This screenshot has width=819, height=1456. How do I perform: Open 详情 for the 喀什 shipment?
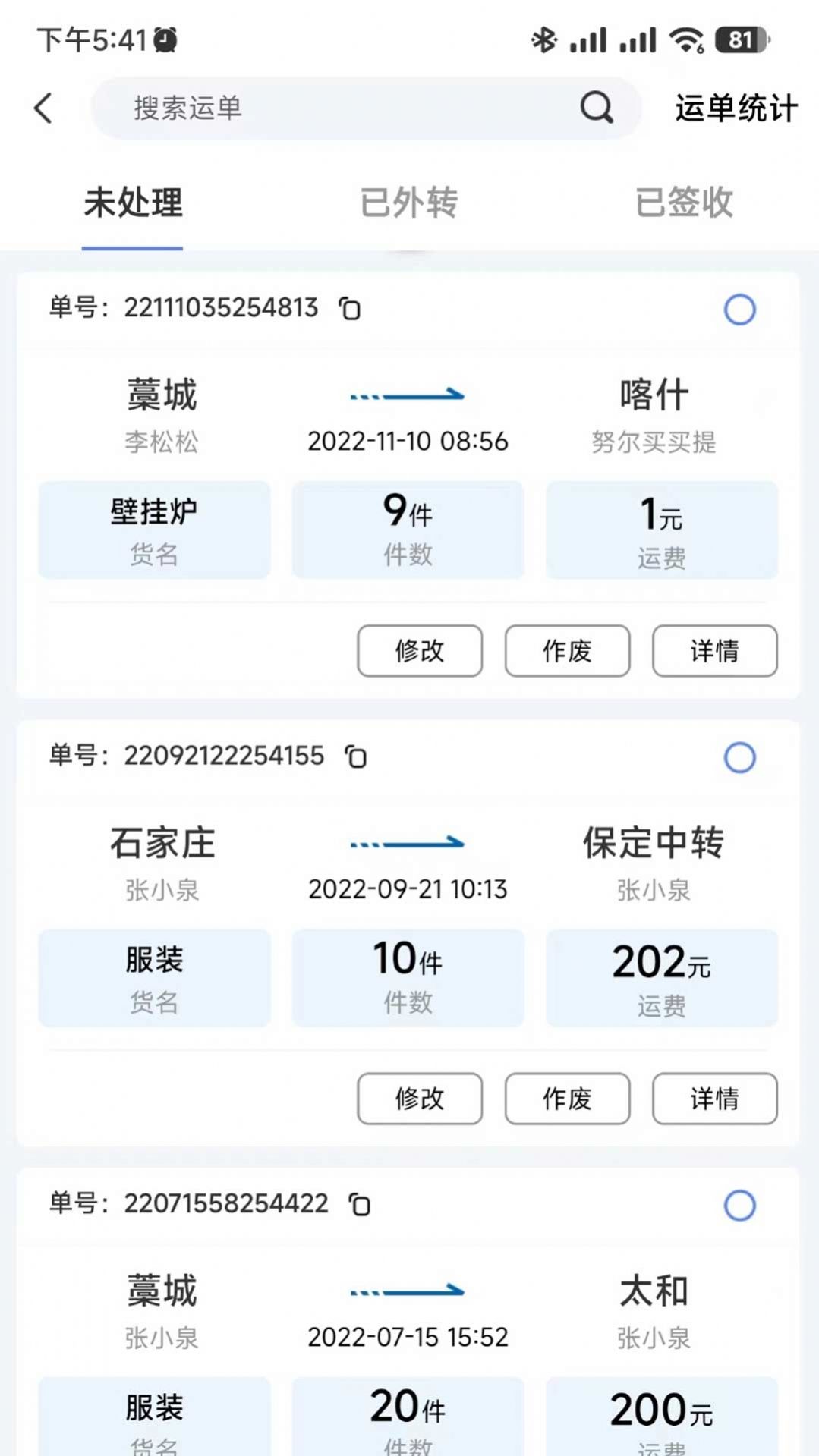click(x=713, y=651)
